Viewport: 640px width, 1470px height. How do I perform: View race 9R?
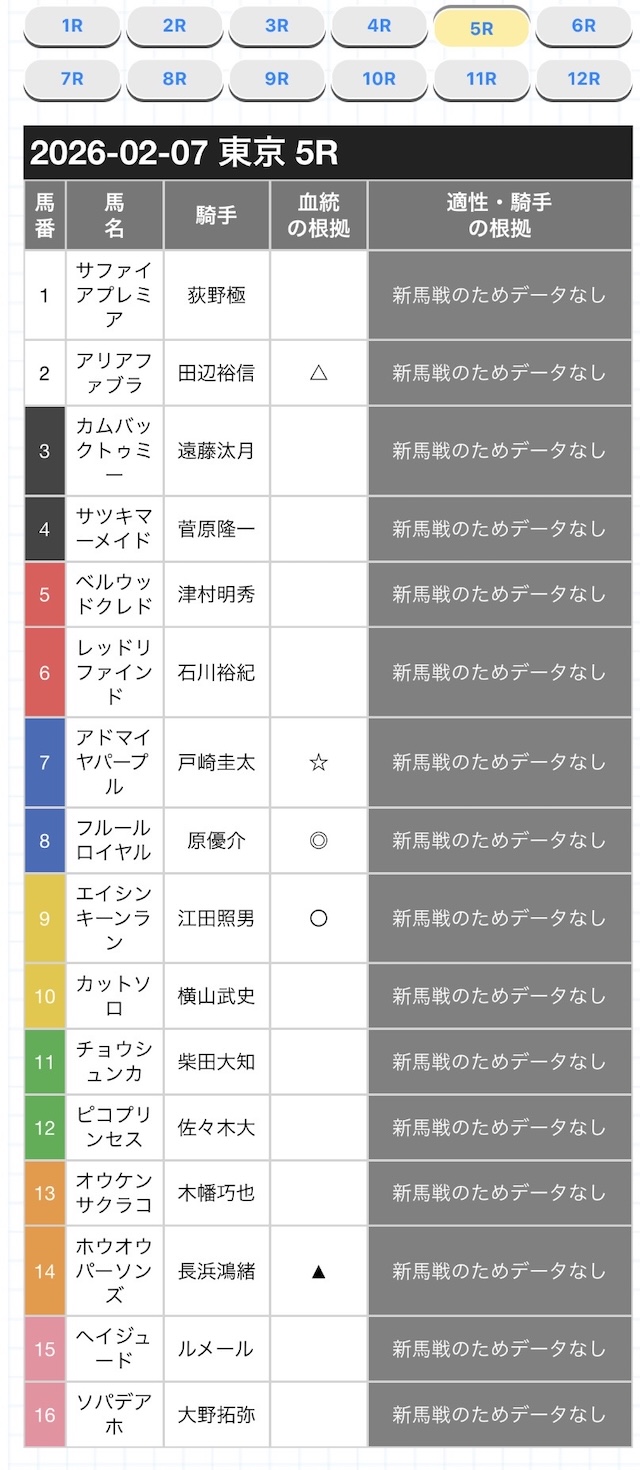pyautogui.click(x=277, y=79)
